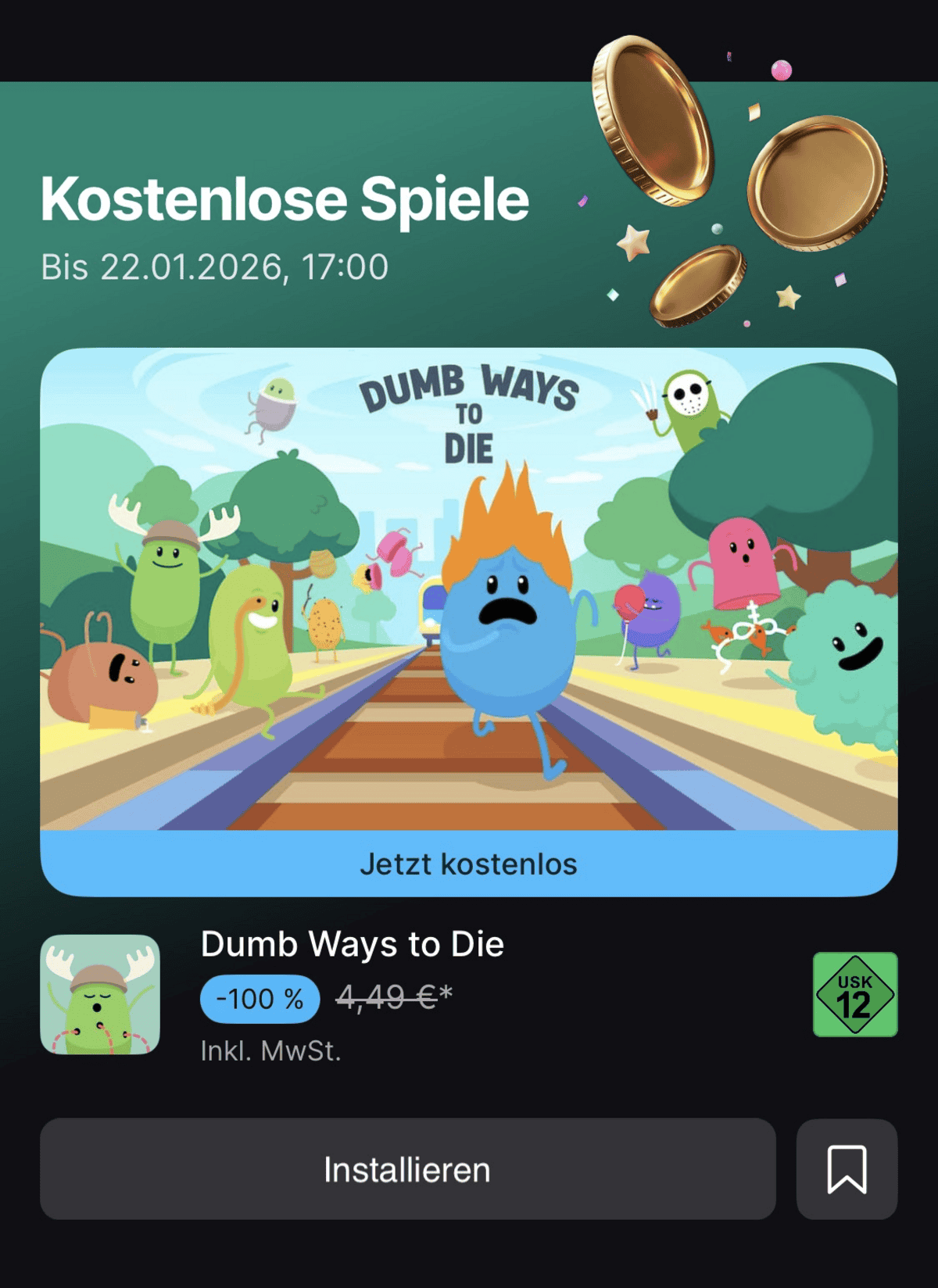938x1288 pixels.
Task: Bookmark Dumb Ways to Die
Action: pos(847,1169)
